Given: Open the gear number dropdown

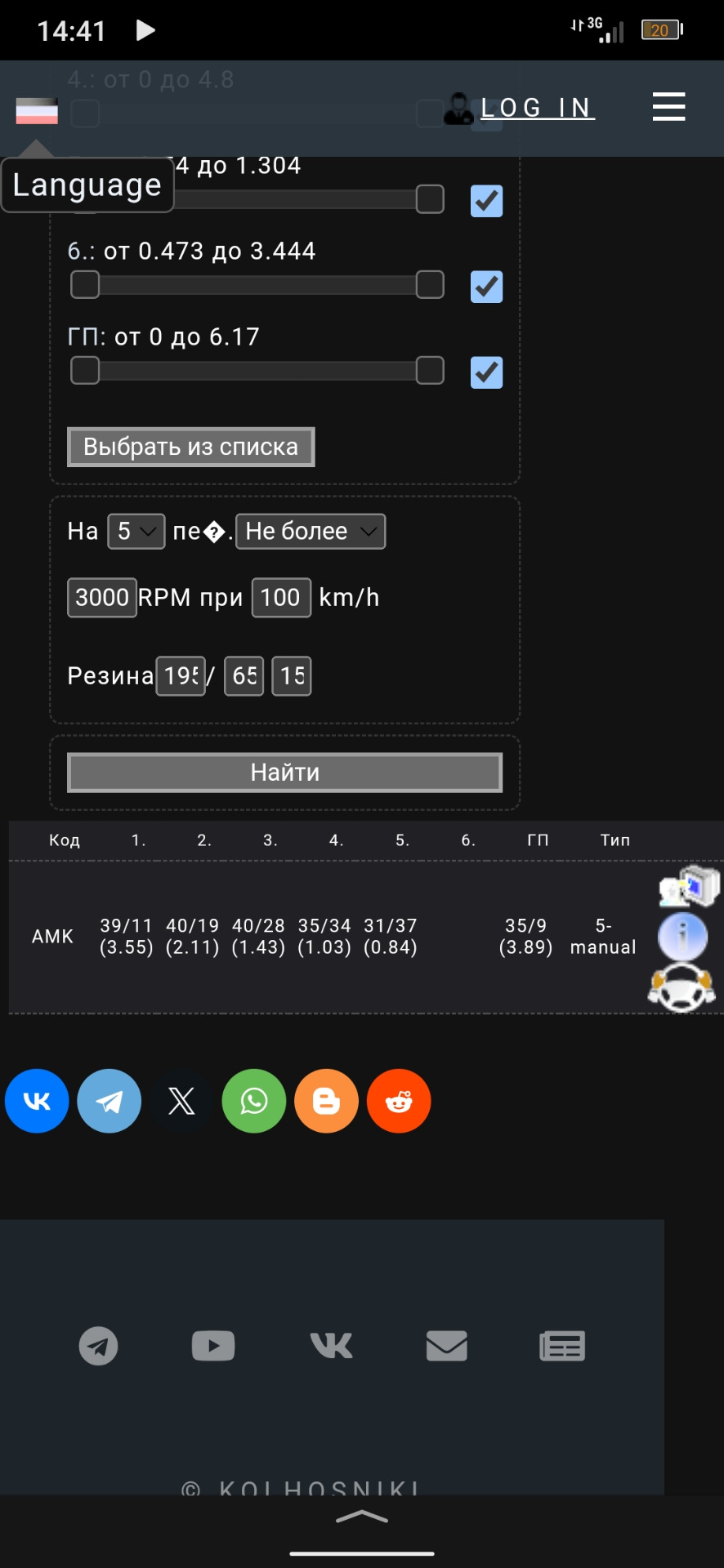Looking at the screenshot, I should point(136,532).
